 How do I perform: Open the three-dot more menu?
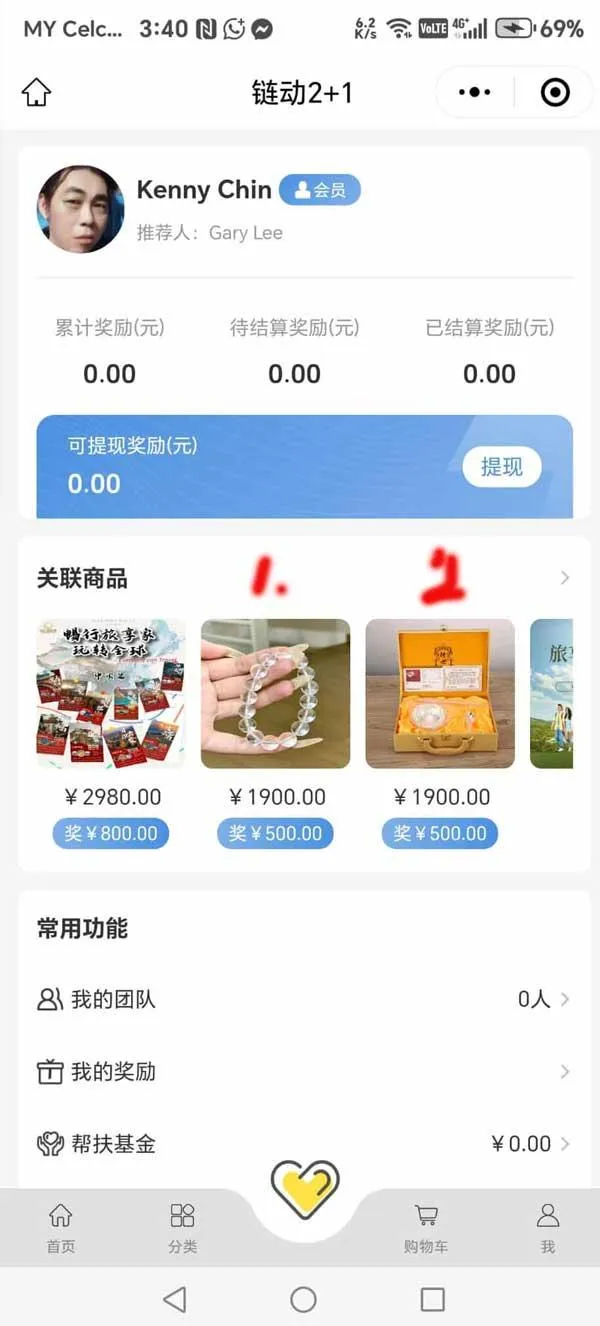tap(474, 93)
